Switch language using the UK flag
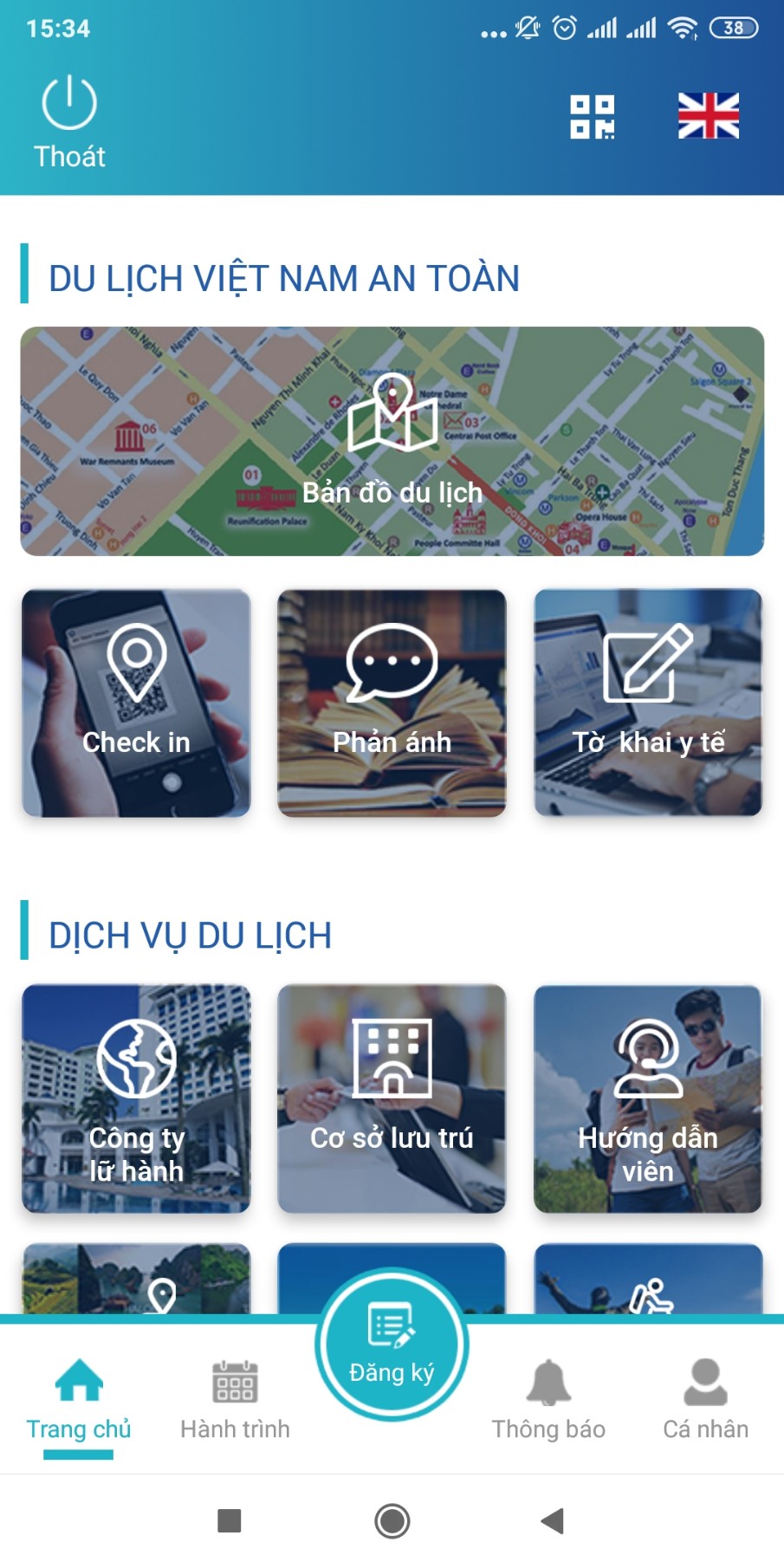The width and height of the screenshot is (784, 1568). coord(709,116)
